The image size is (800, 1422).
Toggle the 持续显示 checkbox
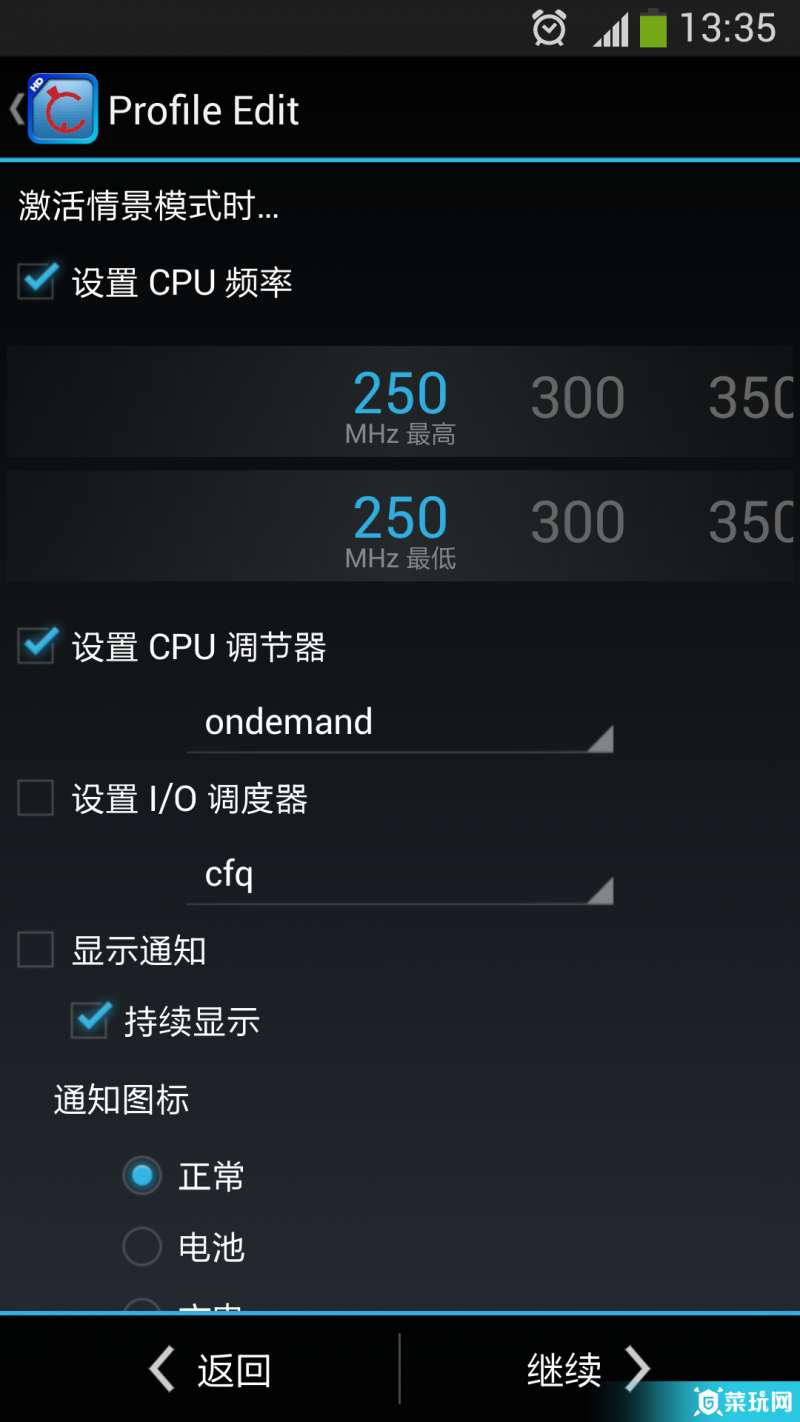(x=90, y=1021)
